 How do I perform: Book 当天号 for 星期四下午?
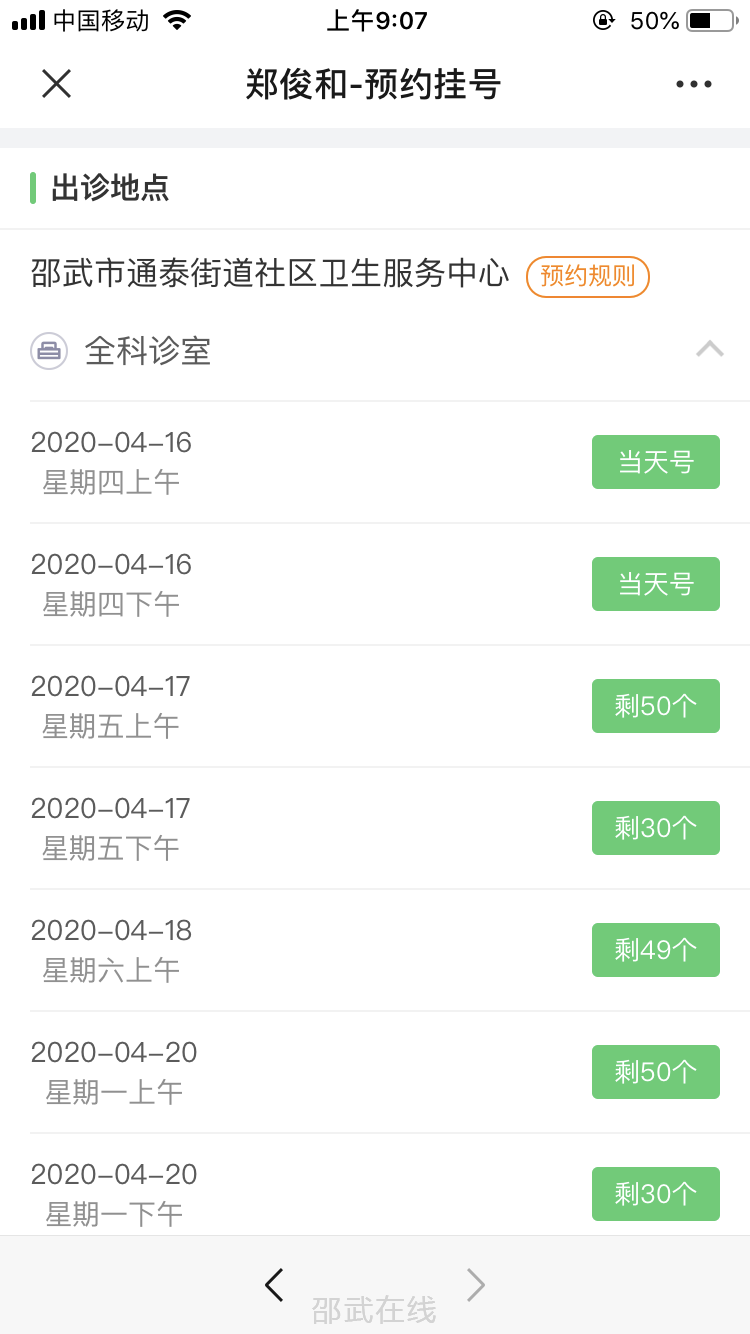(655, 584)
